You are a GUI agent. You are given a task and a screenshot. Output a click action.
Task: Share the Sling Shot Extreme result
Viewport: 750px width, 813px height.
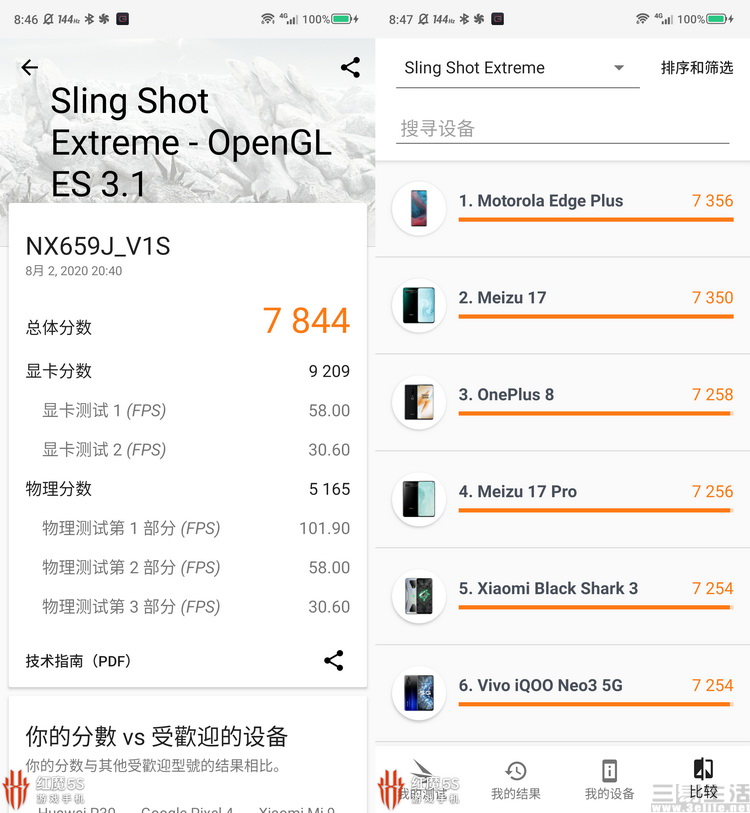350,68
